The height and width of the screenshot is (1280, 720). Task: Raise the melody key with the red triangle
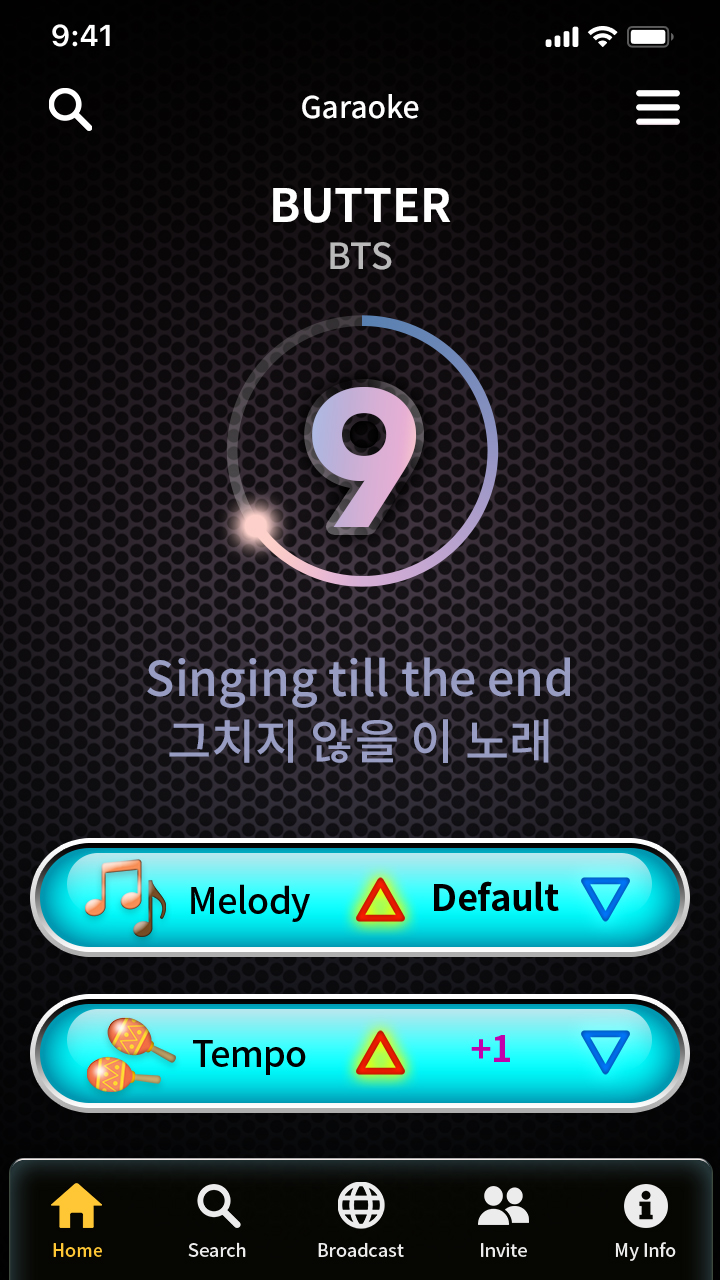(x=381, y=900)
